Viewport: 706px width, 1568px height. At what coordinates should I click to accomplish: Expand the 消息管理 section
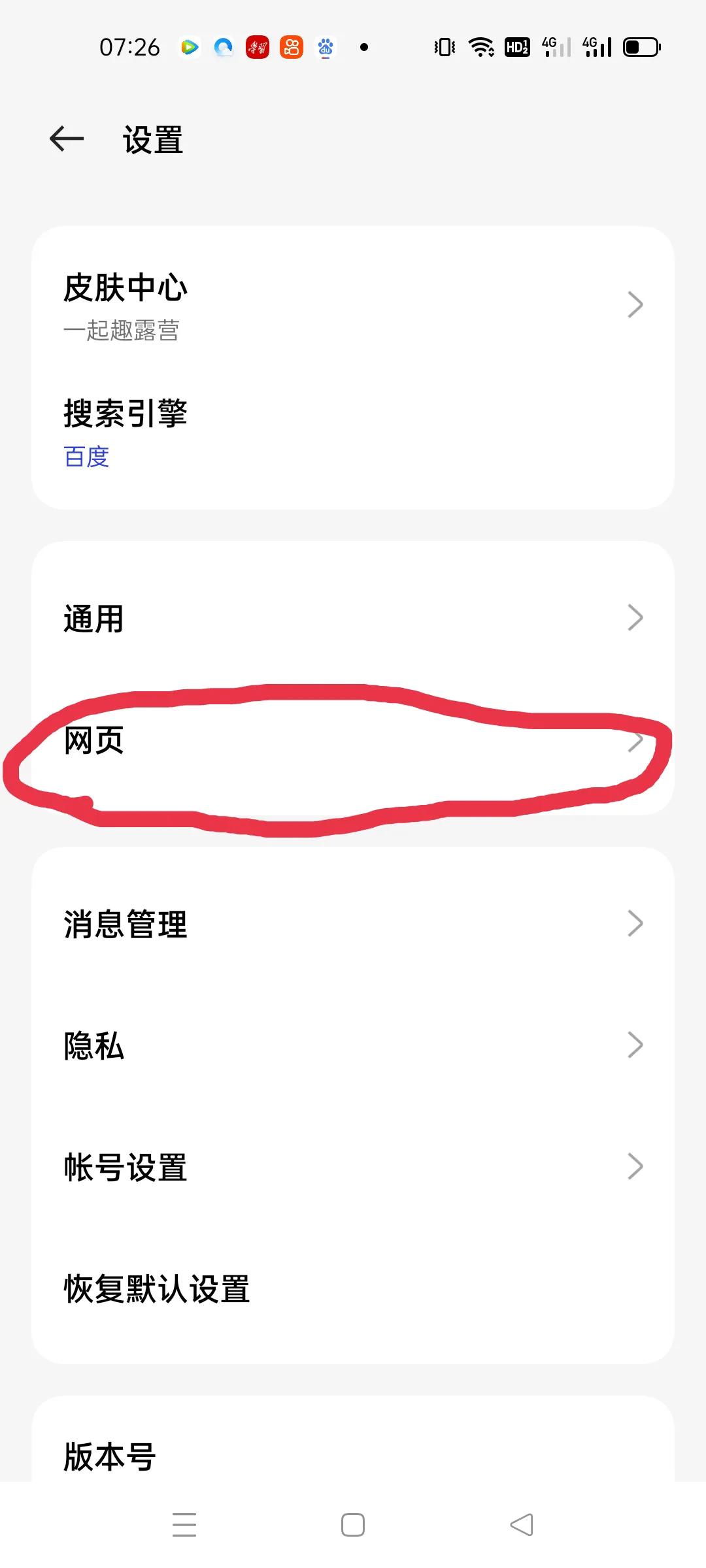(x=353, y=923)
